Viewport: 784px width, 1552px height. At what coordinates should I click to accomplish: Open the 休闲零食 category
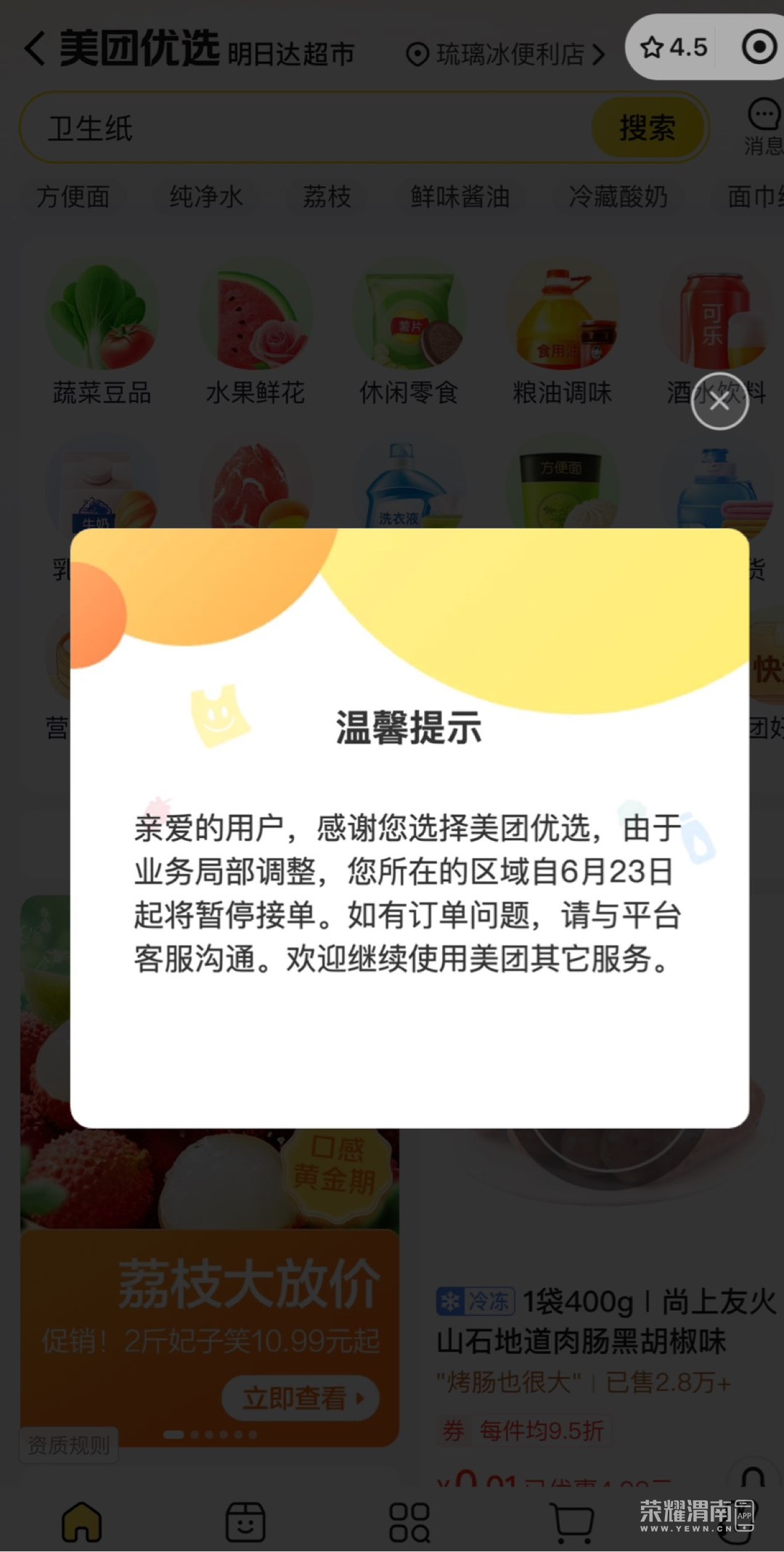click(409, 334)
